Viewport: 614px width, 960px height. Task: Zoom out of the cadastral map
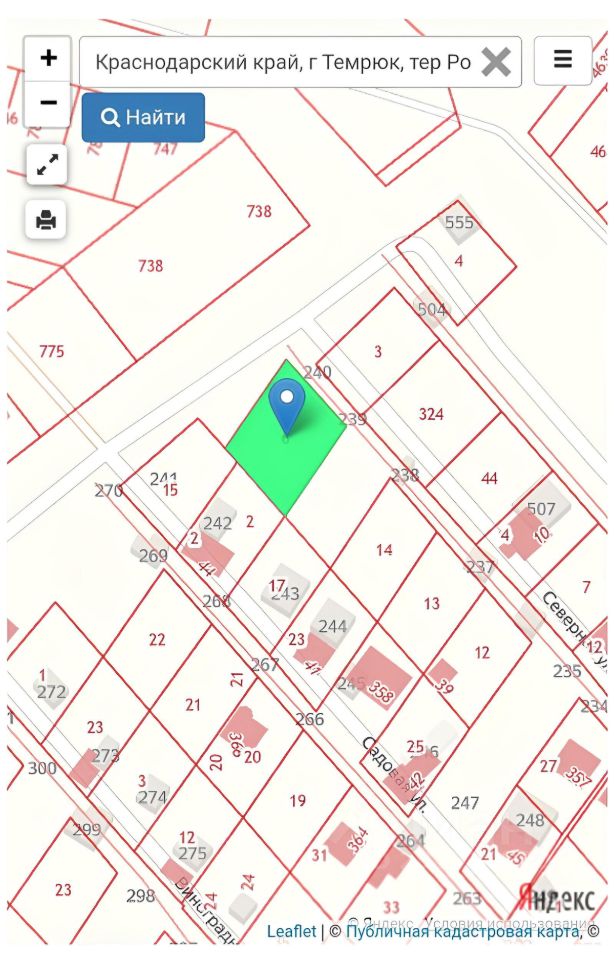click(48, 103)
